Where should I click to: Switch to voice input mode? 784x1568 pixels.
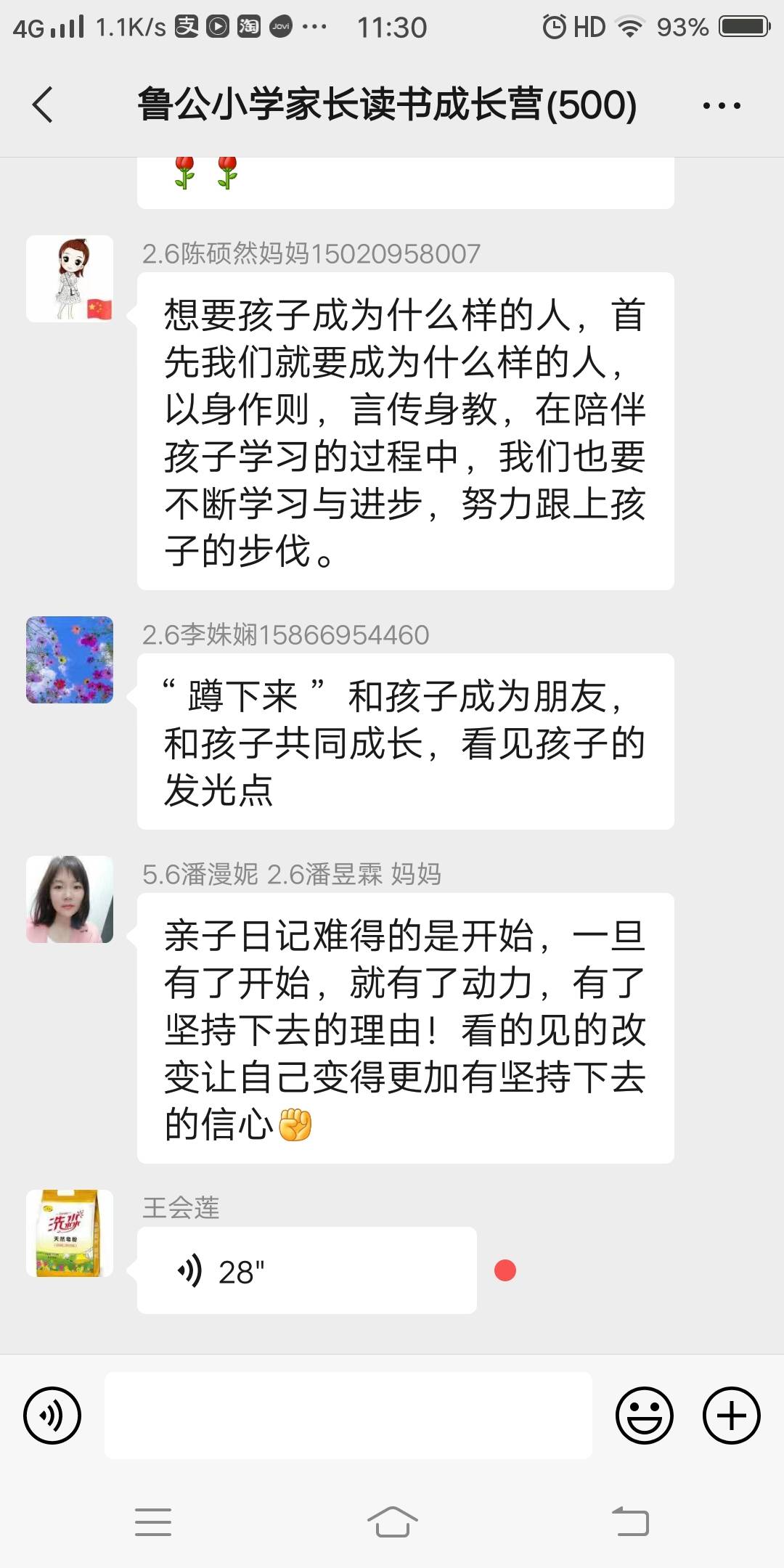pyautogui.click(x=52, y=1415)
